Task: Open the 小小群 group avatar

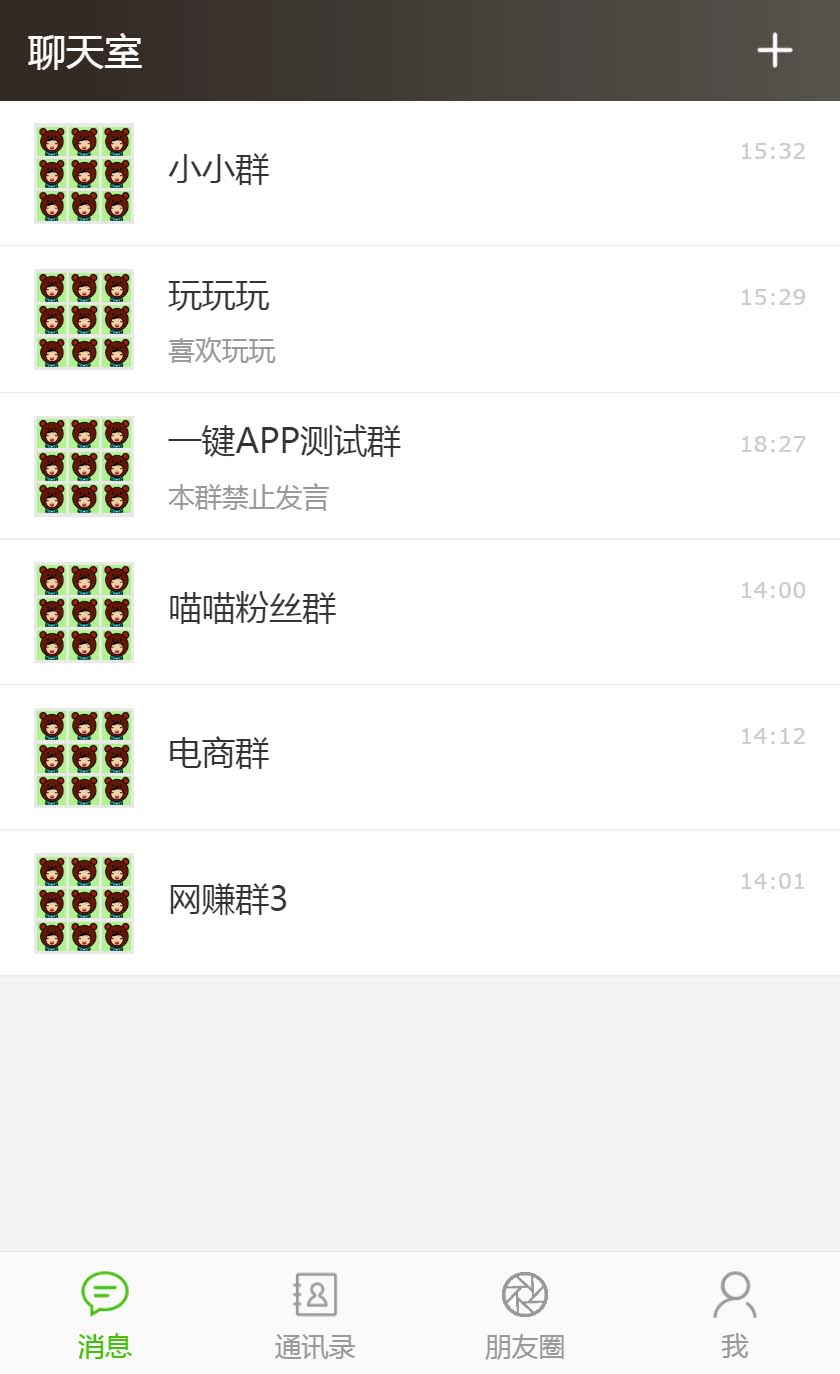Action: 83,172
